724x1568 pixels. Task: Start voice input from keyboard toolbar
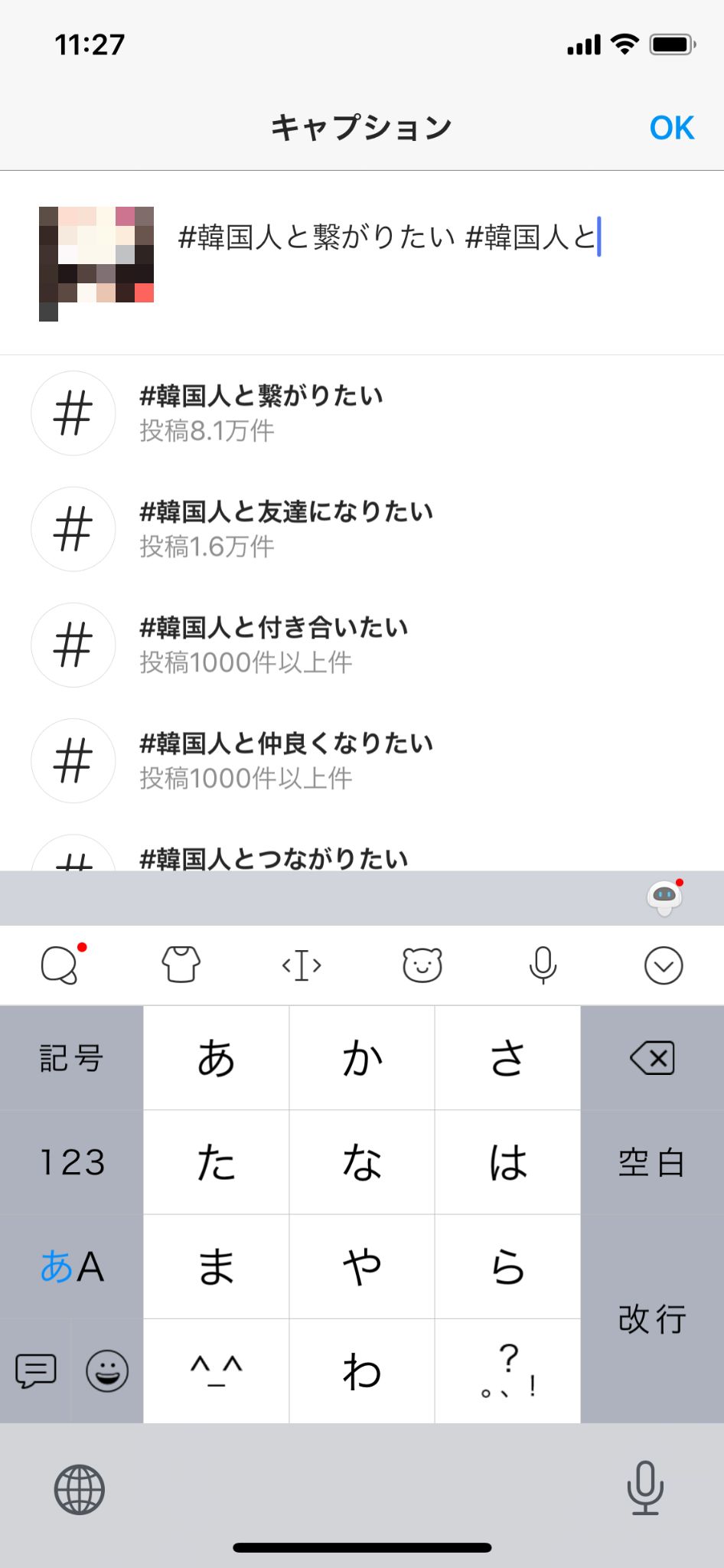tap(543, 965)
